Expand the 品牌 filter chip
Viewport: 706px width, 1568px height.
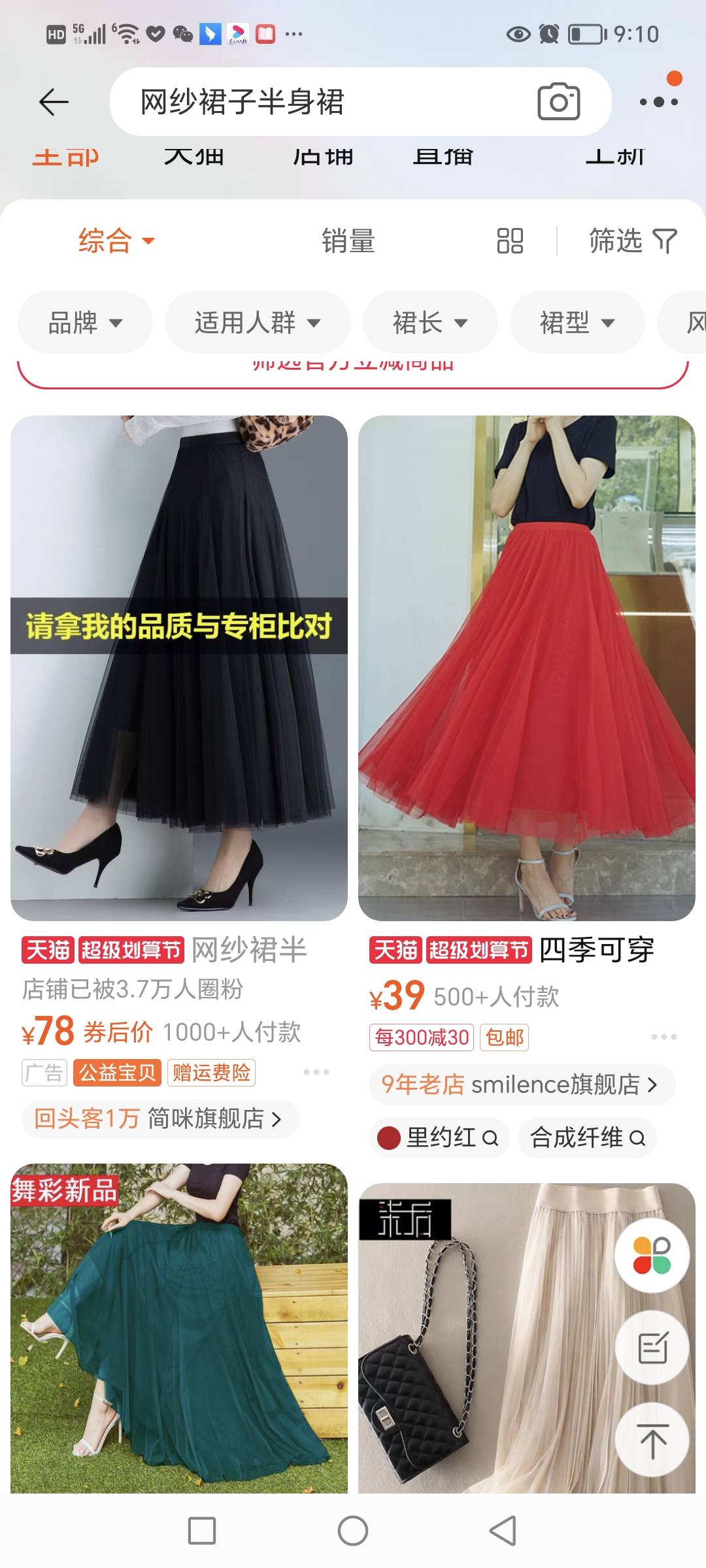(85, 322)
